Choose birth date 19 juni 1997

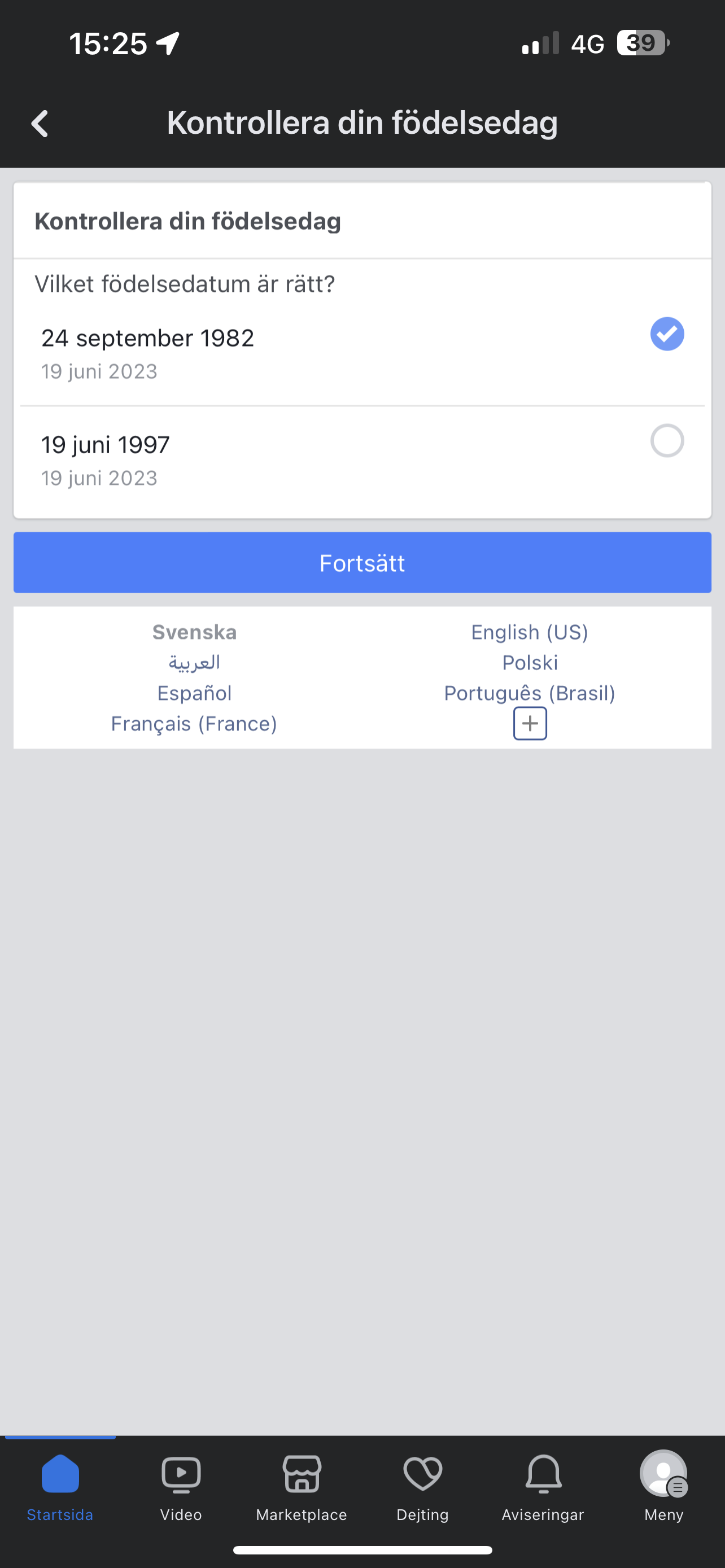[x=362, y=460]
